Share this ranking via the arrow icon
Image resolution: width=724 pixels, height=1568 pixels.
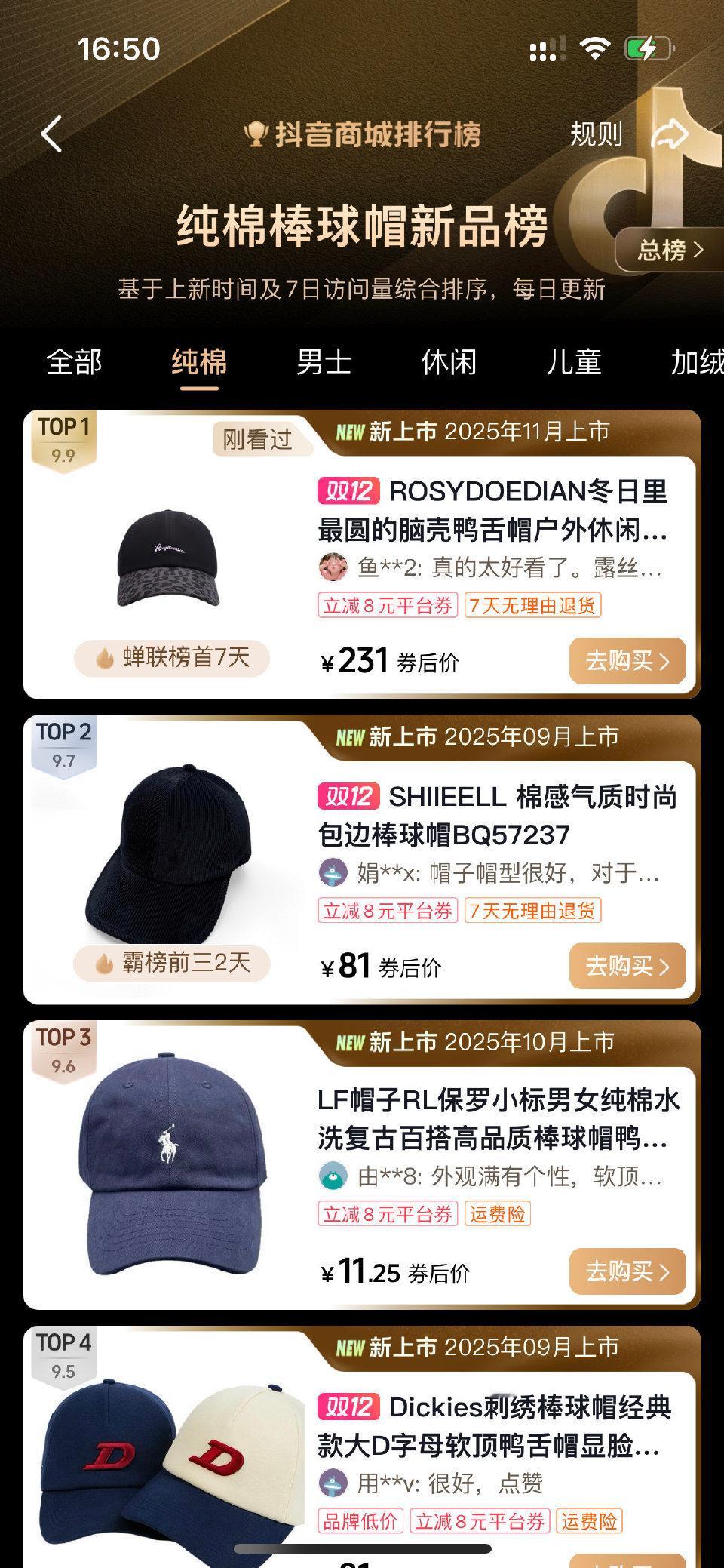click(670, 134)
